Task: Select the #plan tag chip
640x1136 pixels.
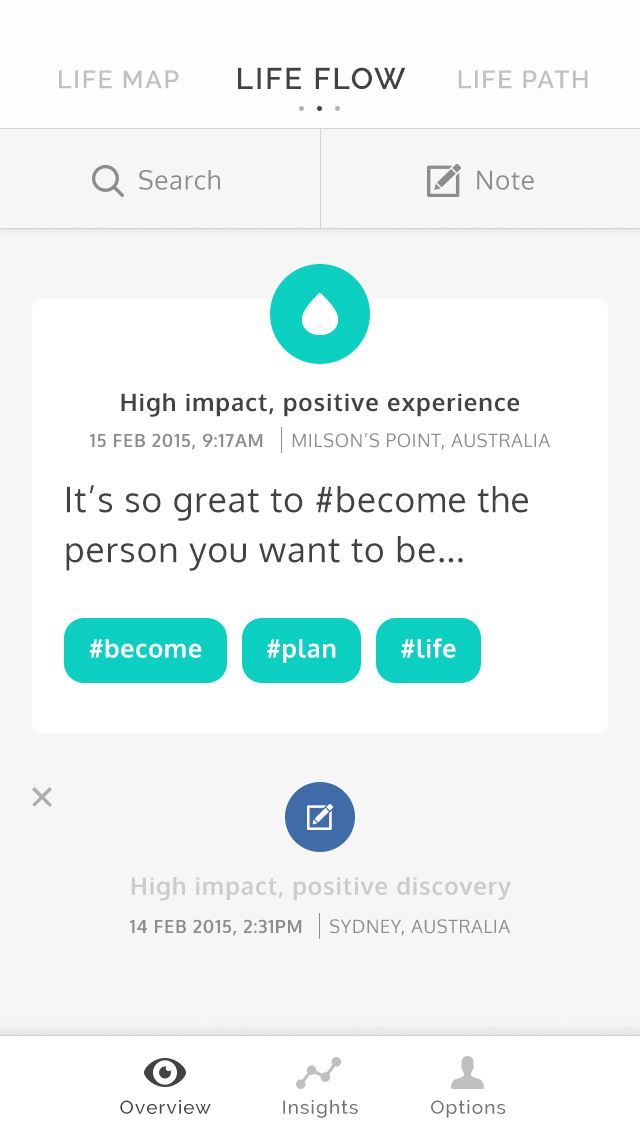Action: point(302,650)
